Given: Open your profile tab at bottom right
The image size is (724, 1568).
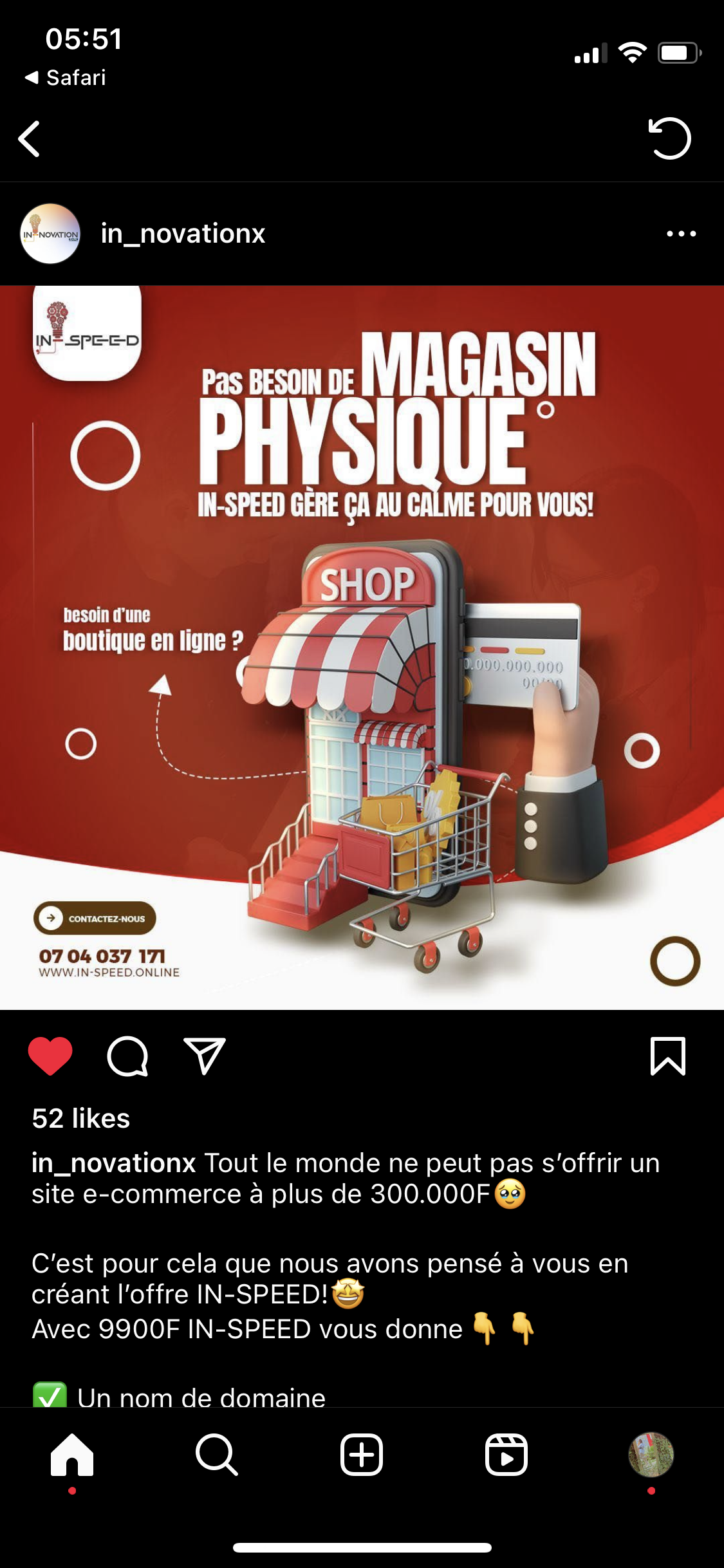Looking at the screenshot, I should click(651, 1455).
